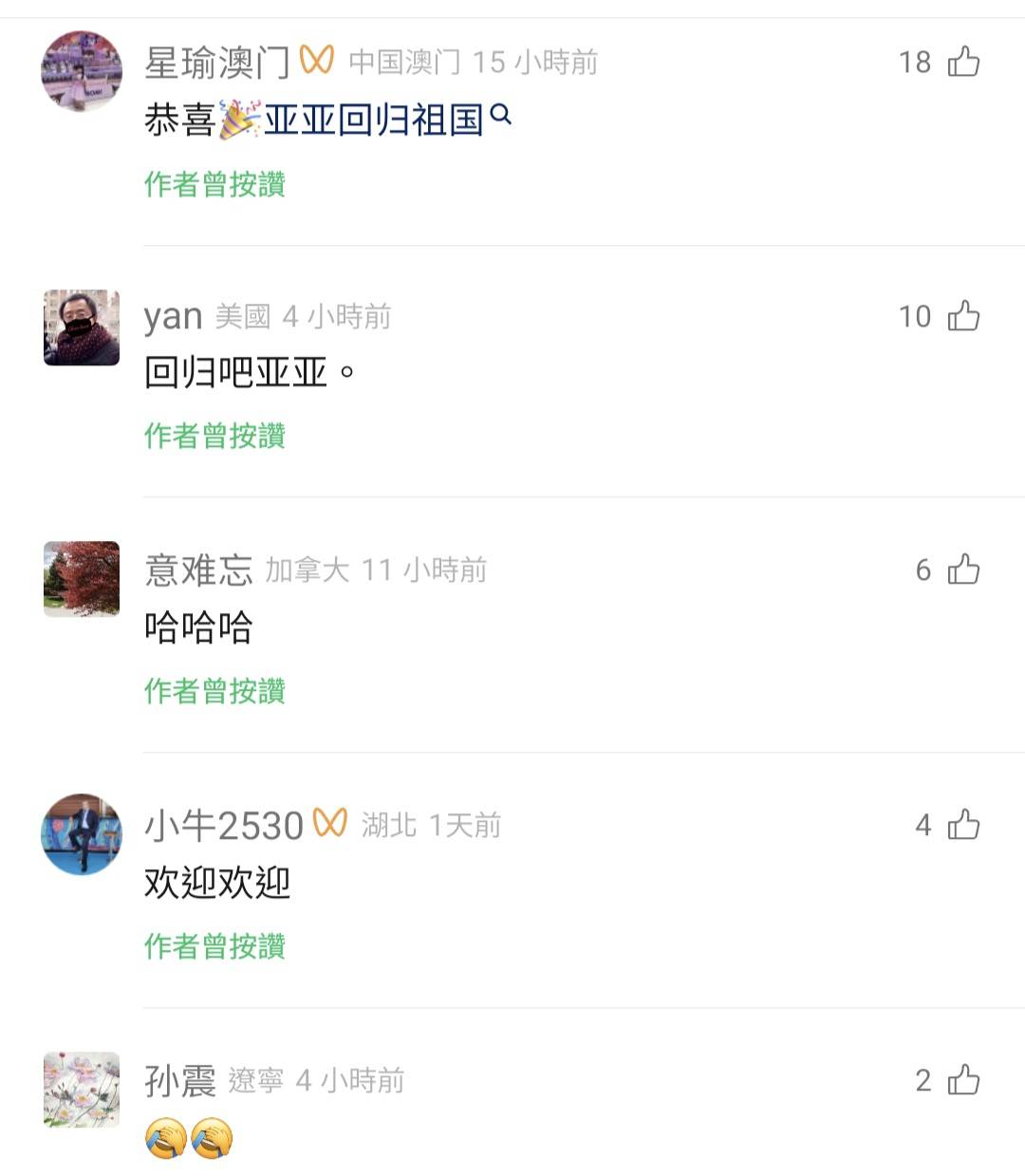Image resolution: width=1025 pixels, height=1176 pixels.
Task: Like 小牛2530's comment
Action: [x=963, y=825]
